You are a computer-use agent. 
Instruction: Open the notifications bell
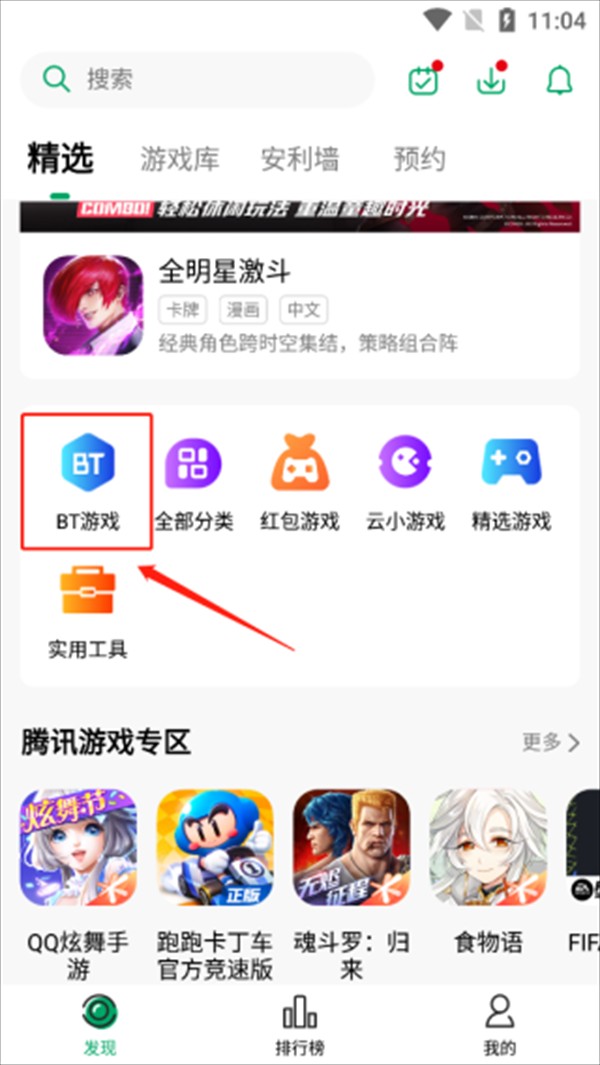point(558,80)
